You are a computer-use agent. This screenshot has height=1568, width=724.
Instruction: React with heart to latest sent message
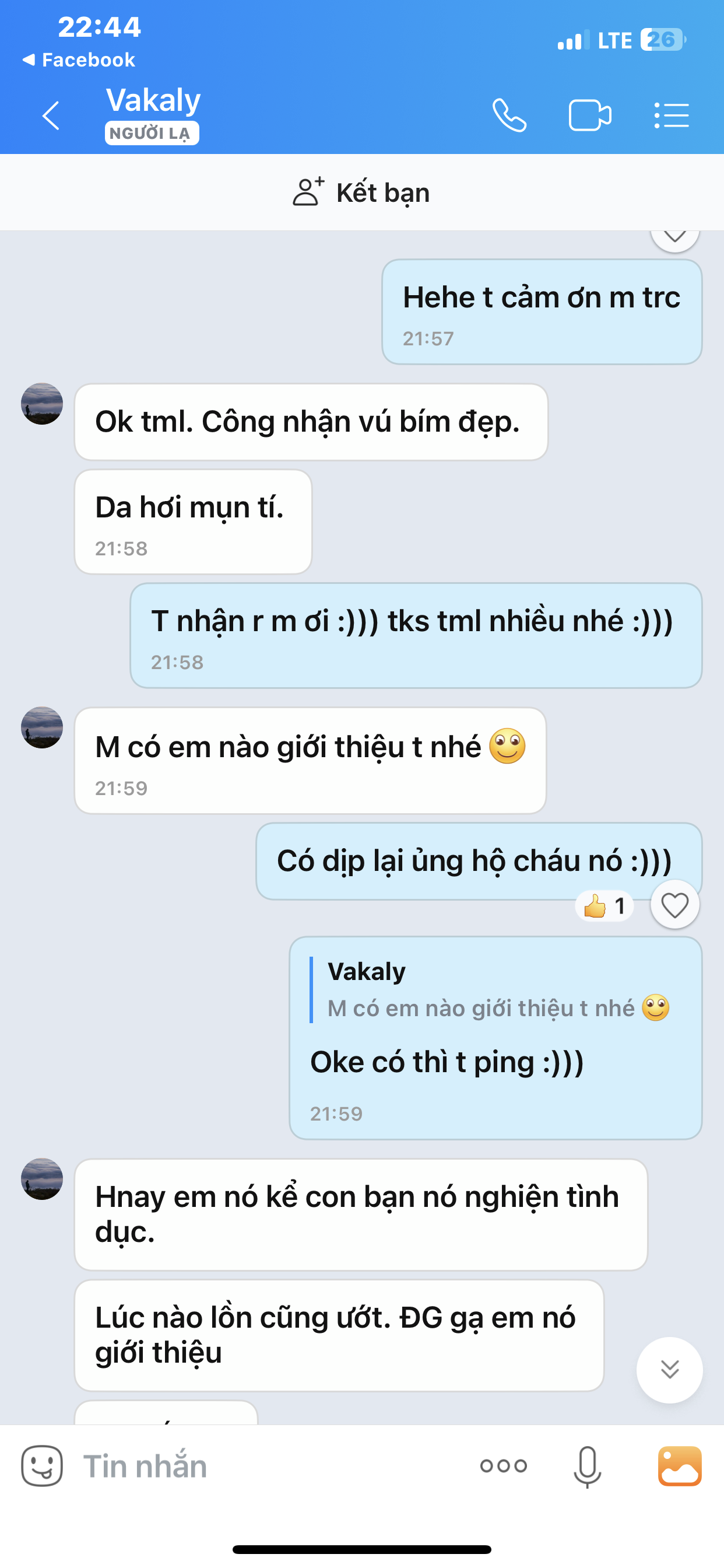(x=674, y=905)
